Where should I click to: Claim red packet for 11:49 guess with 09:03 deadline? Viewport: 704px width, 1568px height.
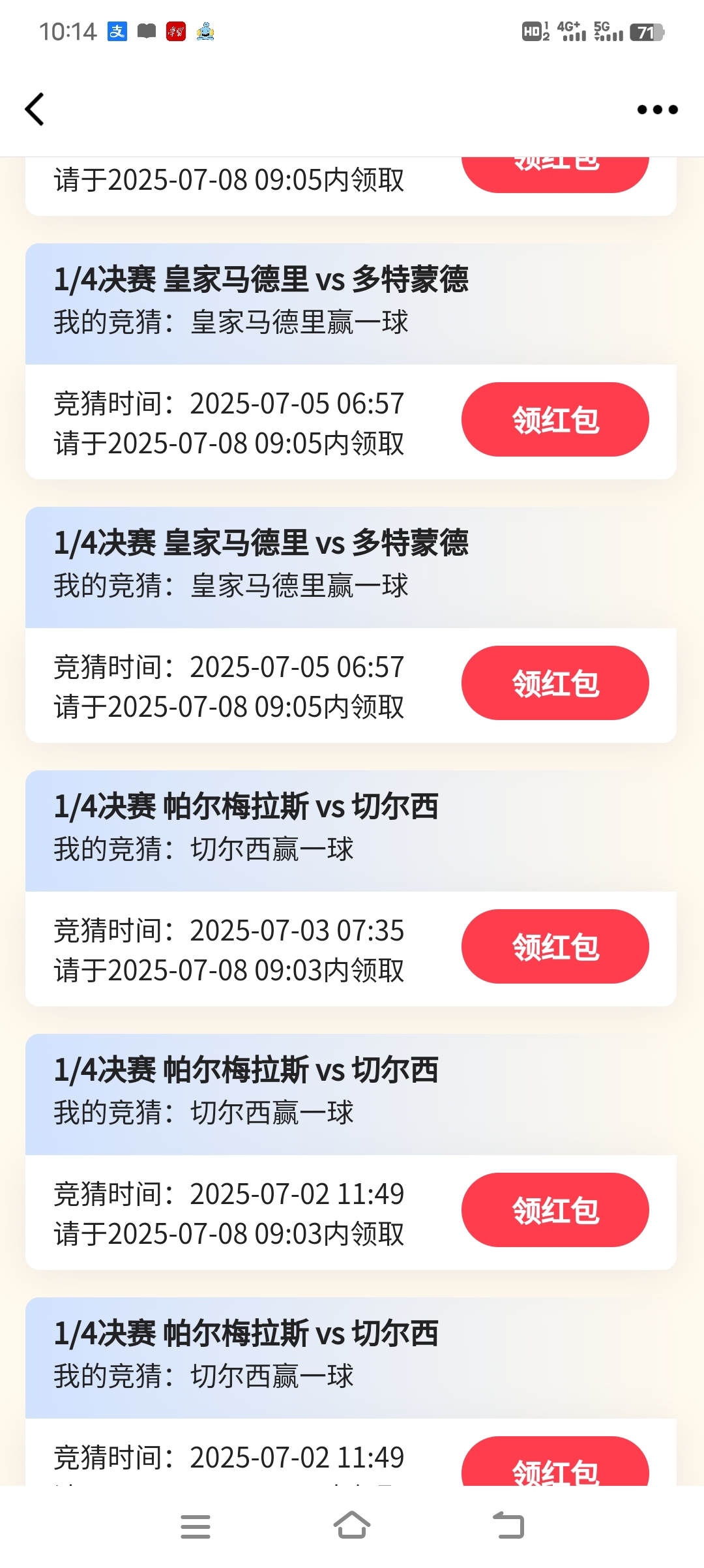[555, 1210]
